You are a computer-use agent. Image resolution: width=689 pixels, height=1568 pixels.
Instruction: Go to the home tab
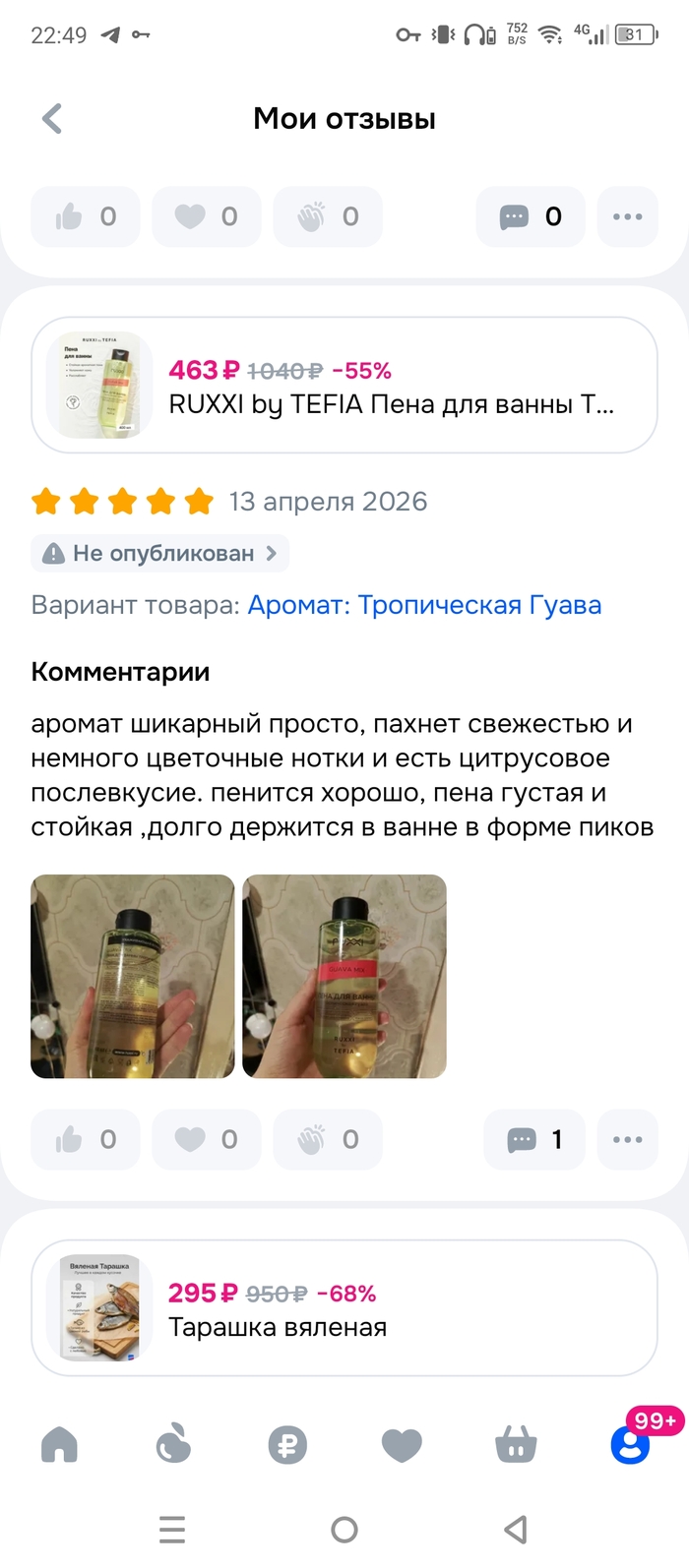coord(59,1444)
